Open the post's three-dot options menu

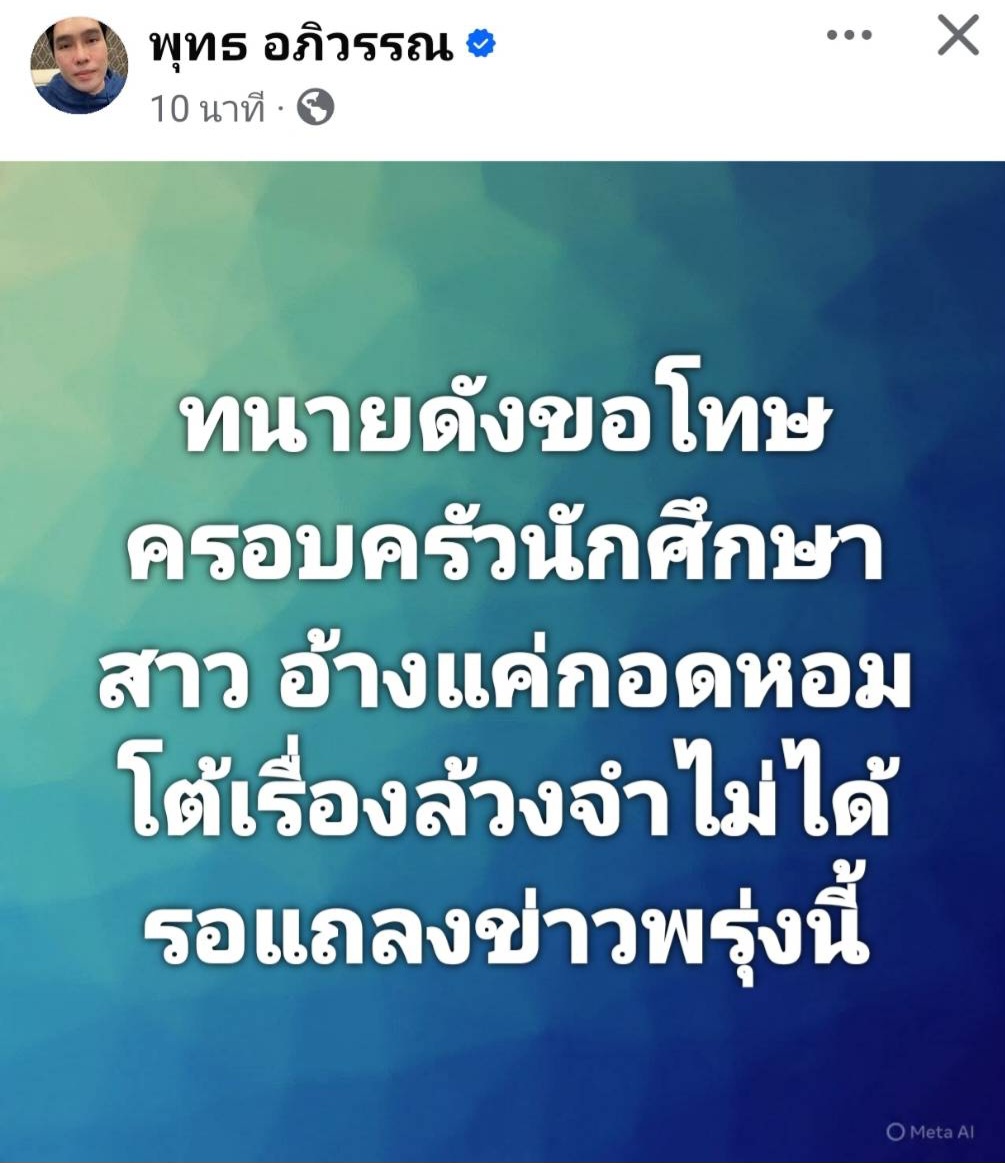850,36
